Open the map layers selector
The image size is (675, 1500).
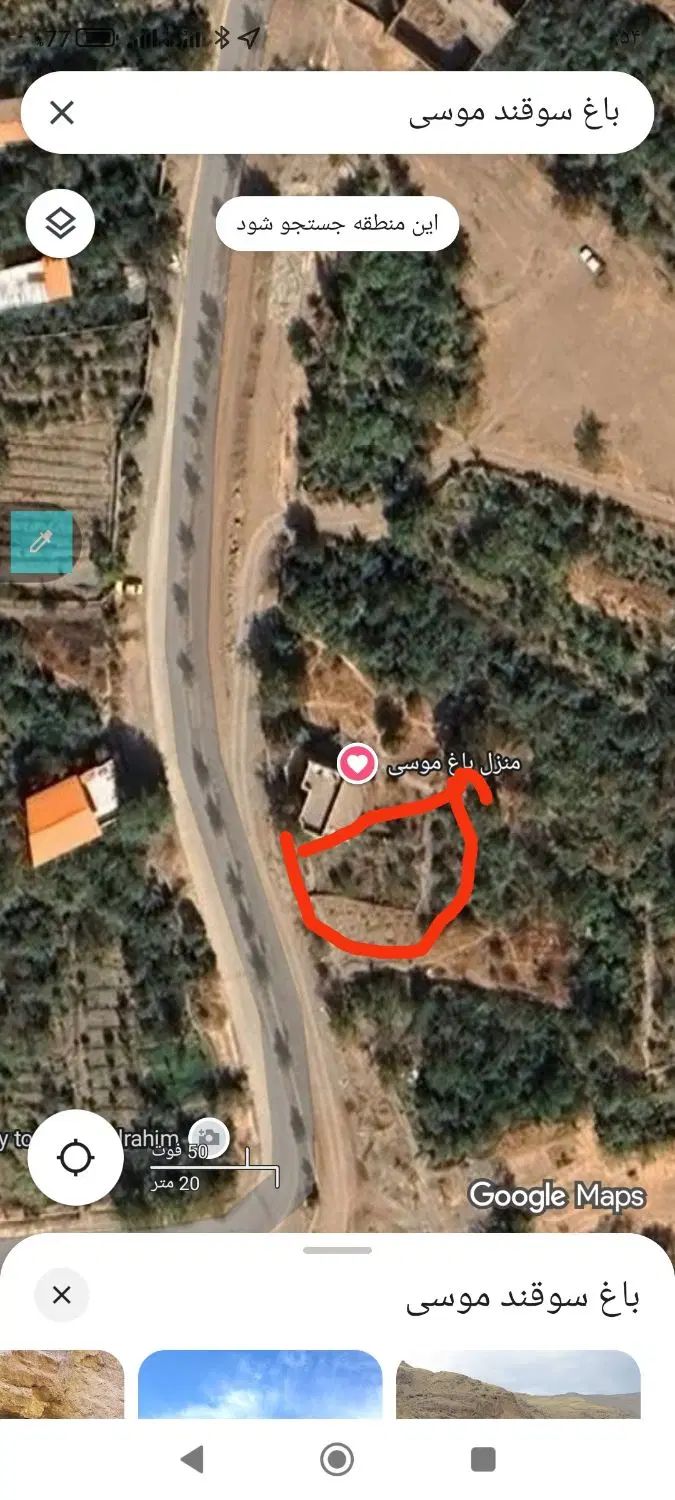pos(61,224)
